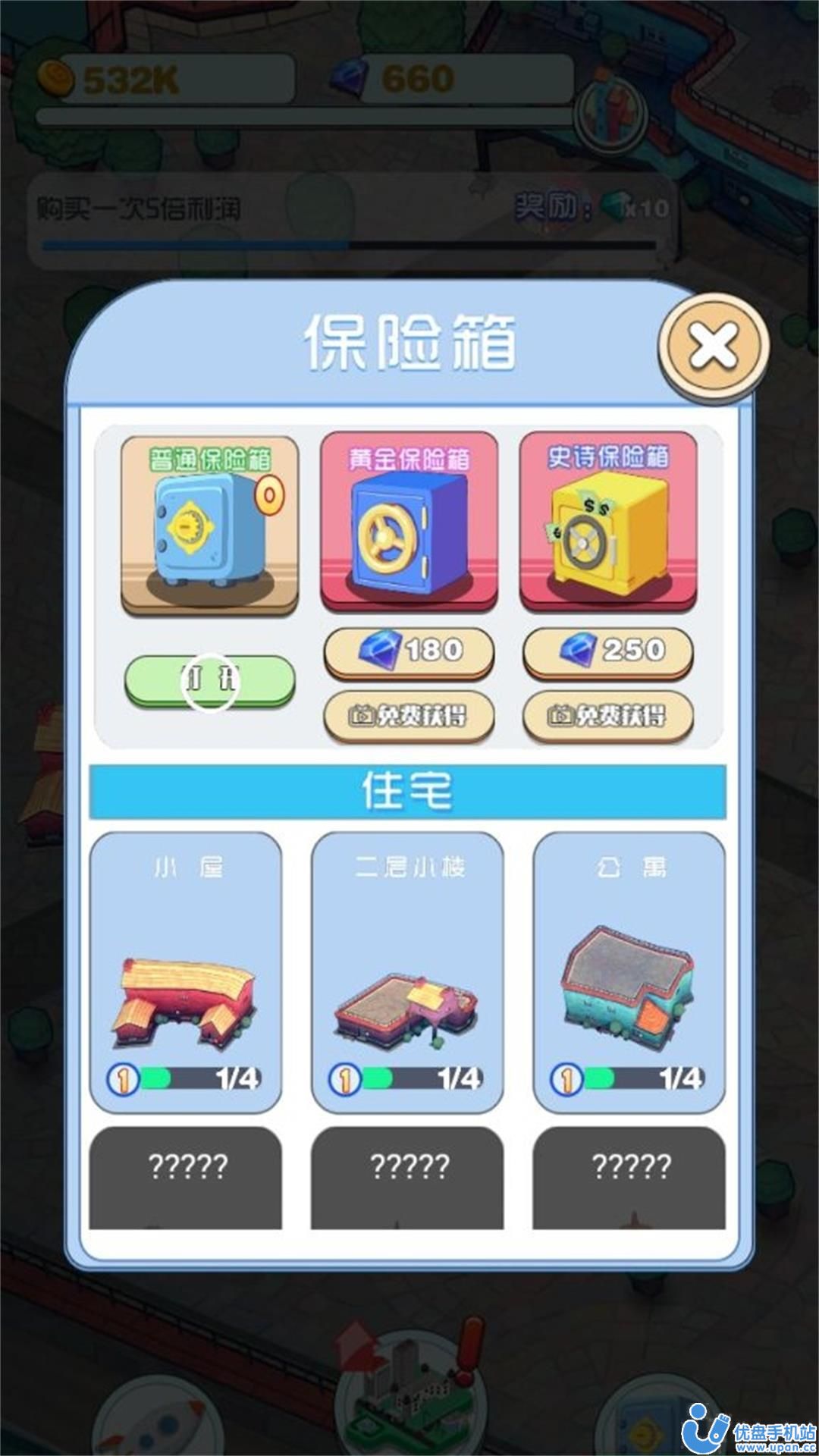
Task: Open the 公寓 apartment card
Action: [629, 972]
